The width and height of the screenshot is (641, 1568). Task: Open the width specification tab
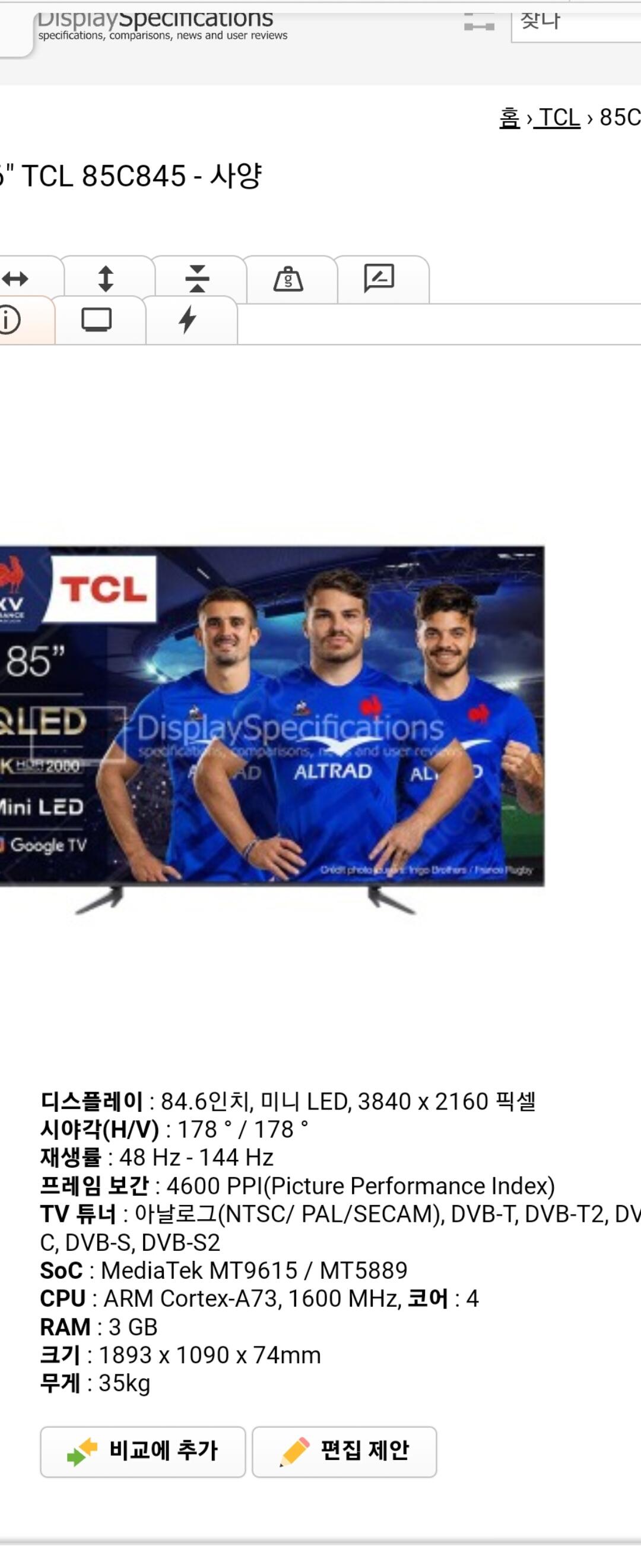[x=15, y=277]
